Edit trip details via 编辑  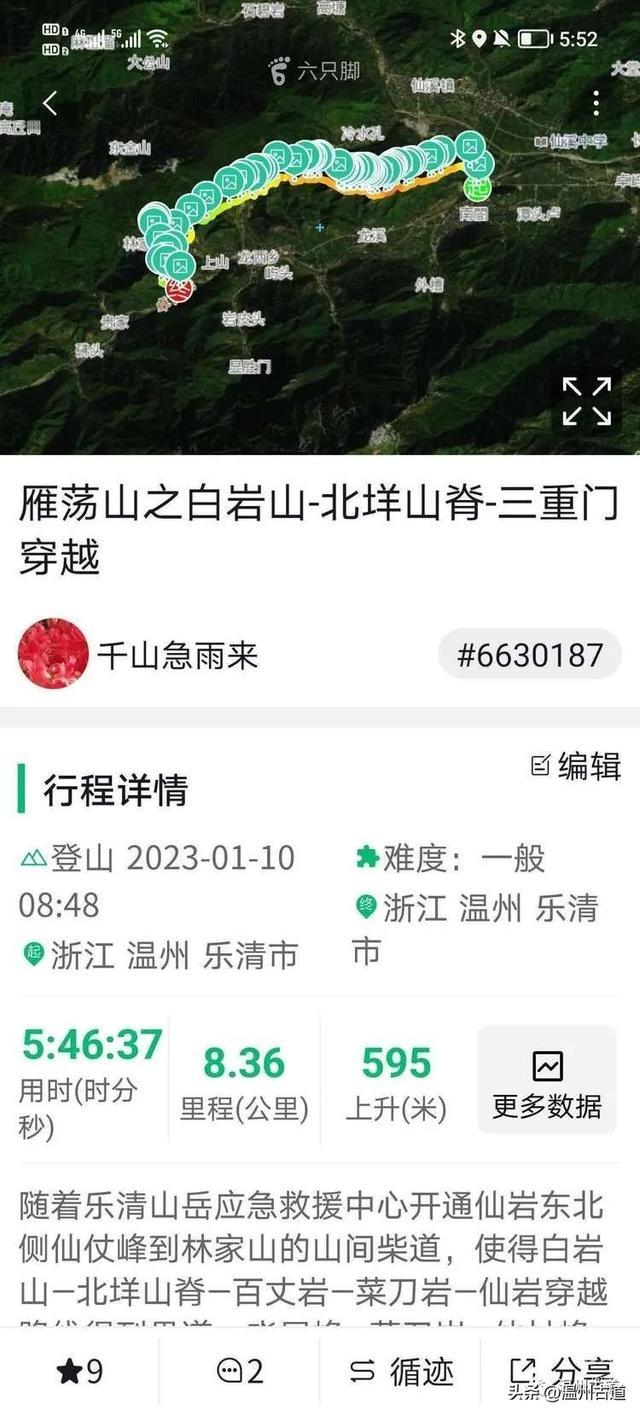click(576, 766)
